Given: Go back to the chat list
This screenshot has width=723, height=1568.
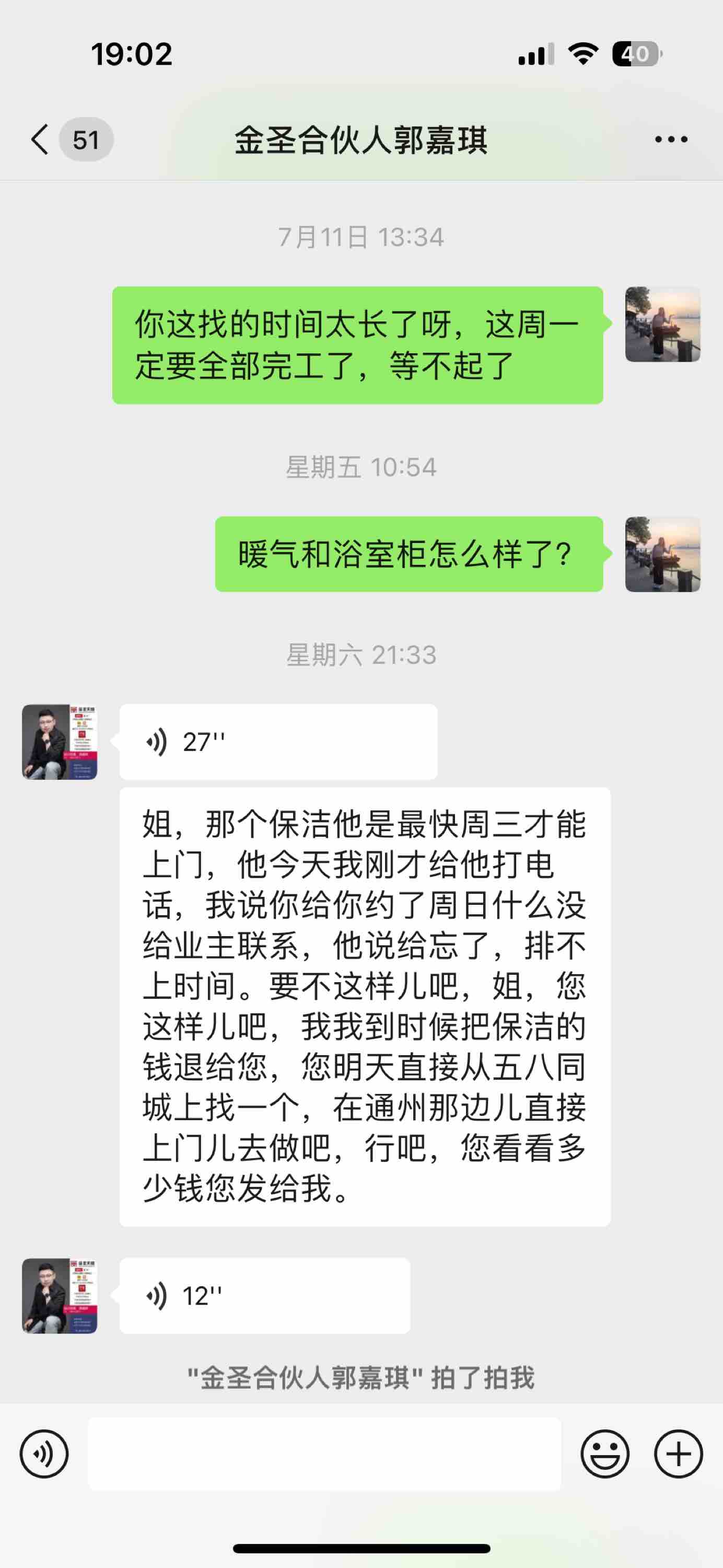Looking at the screenshot, I should point(41,140).
